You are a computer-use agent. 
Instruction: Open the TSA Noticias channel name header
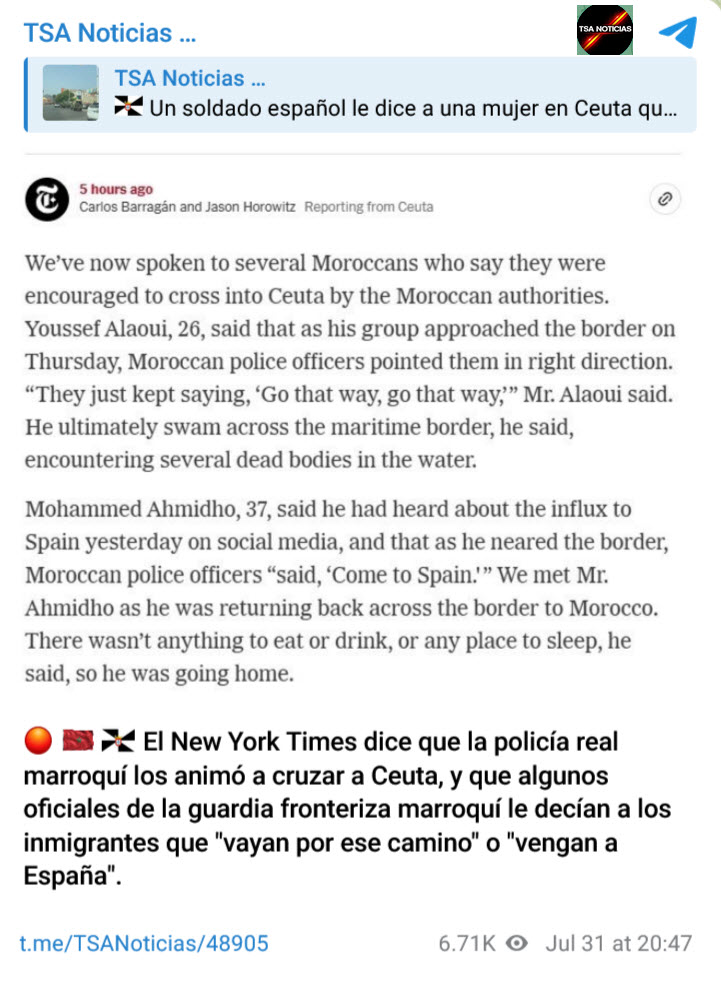[x=110, y=33]
